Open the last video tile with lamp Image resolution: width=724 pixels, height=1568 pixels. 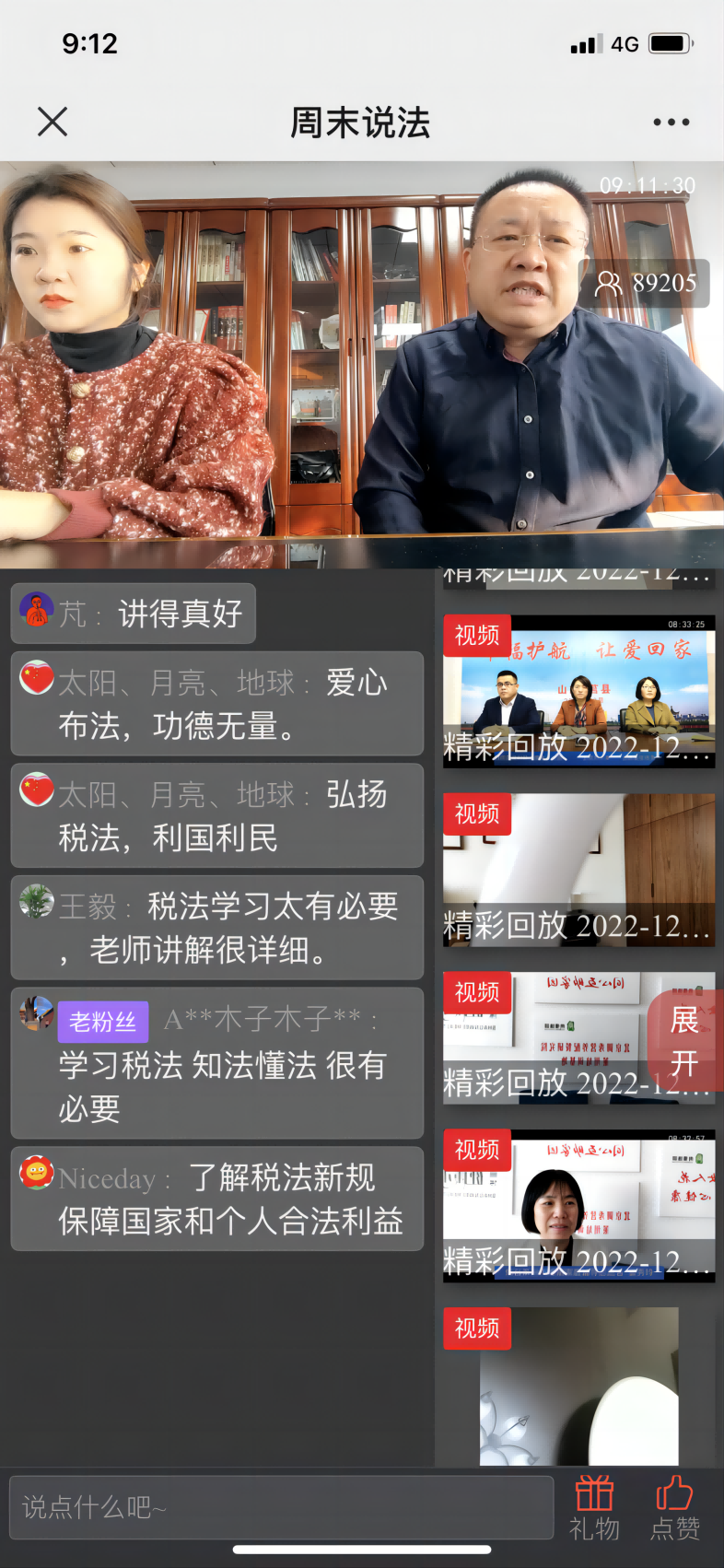tap(578, 1387)
